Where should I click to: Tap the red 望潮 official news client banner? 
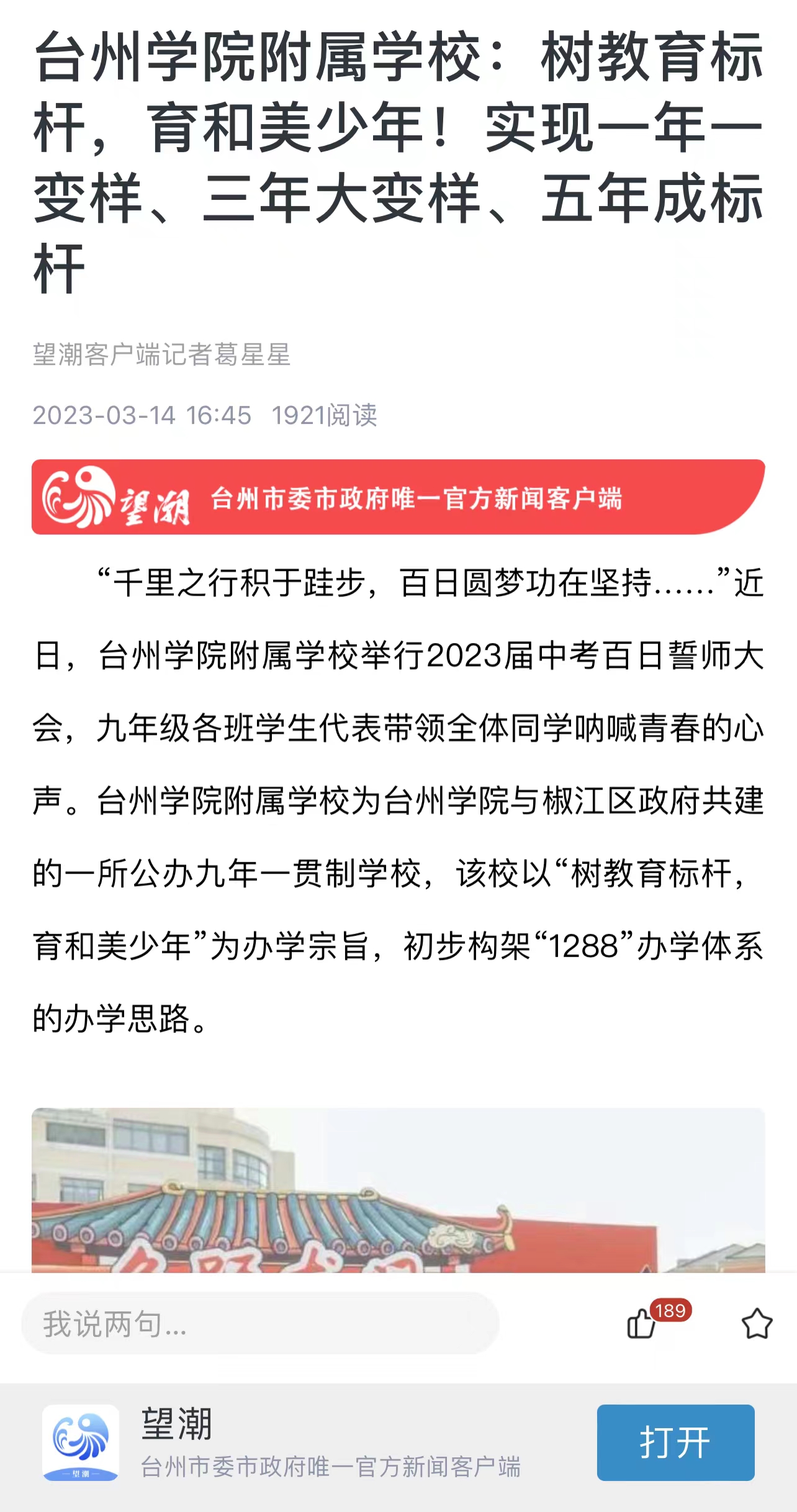point(398,497)
